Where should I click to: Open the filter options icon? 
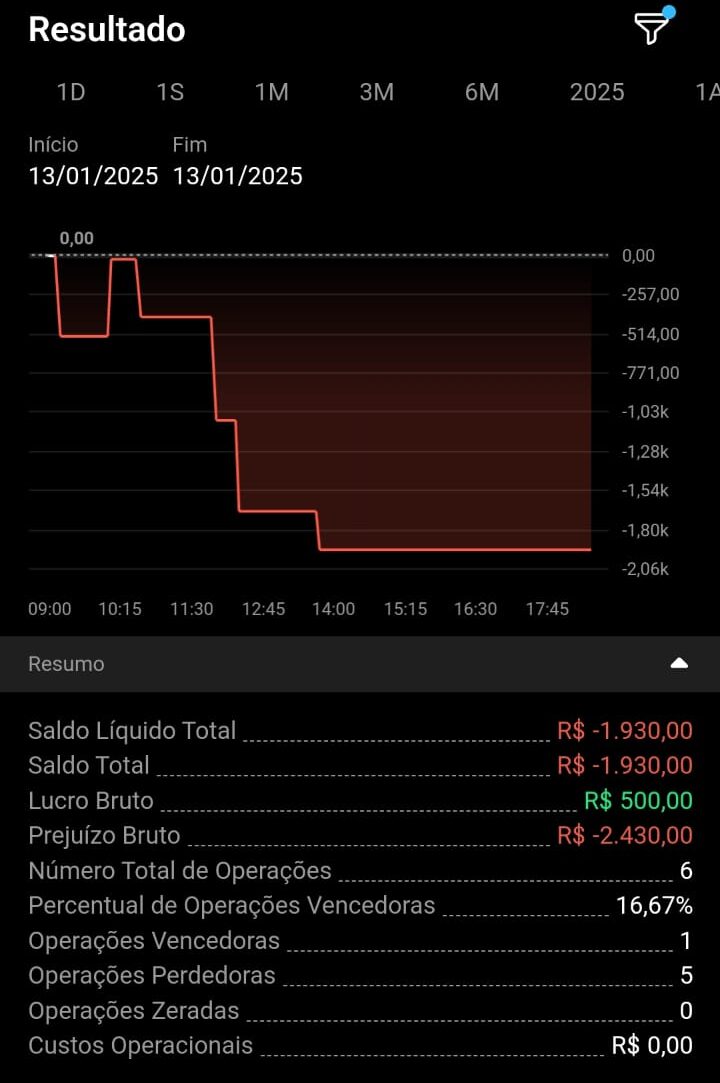651,29
